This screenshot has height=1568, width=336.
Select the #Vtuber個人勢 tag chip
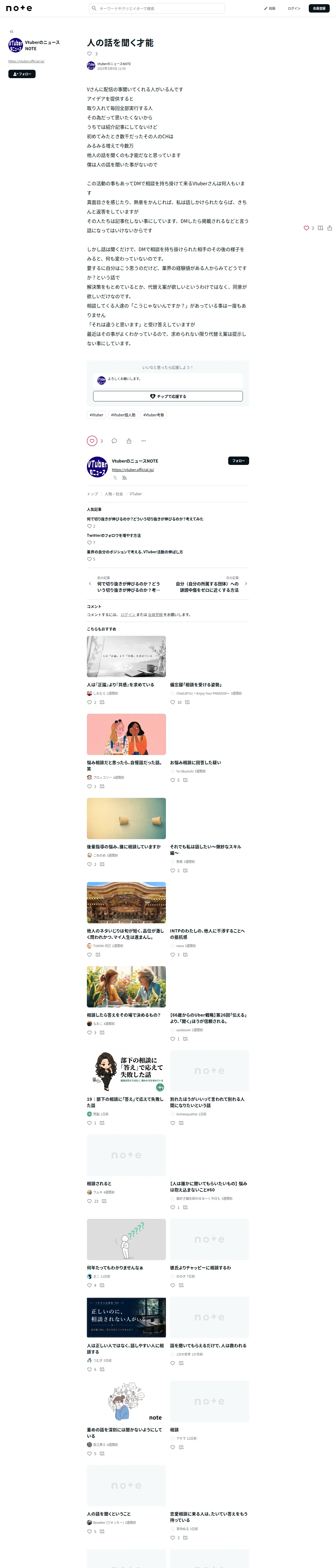(x=123, y=415)
